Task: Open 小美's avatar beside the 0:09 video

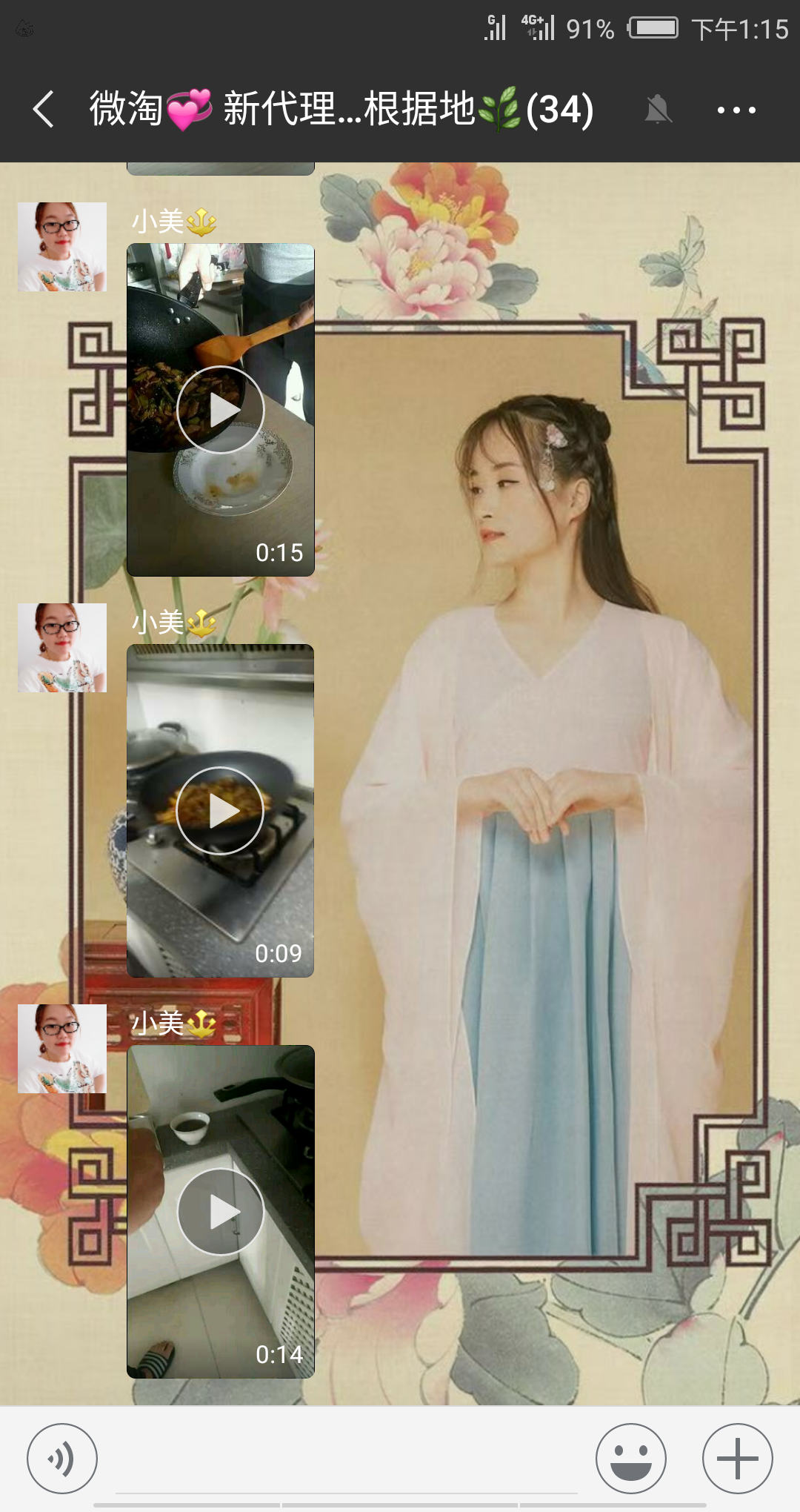Action: [x=62, y=648]
